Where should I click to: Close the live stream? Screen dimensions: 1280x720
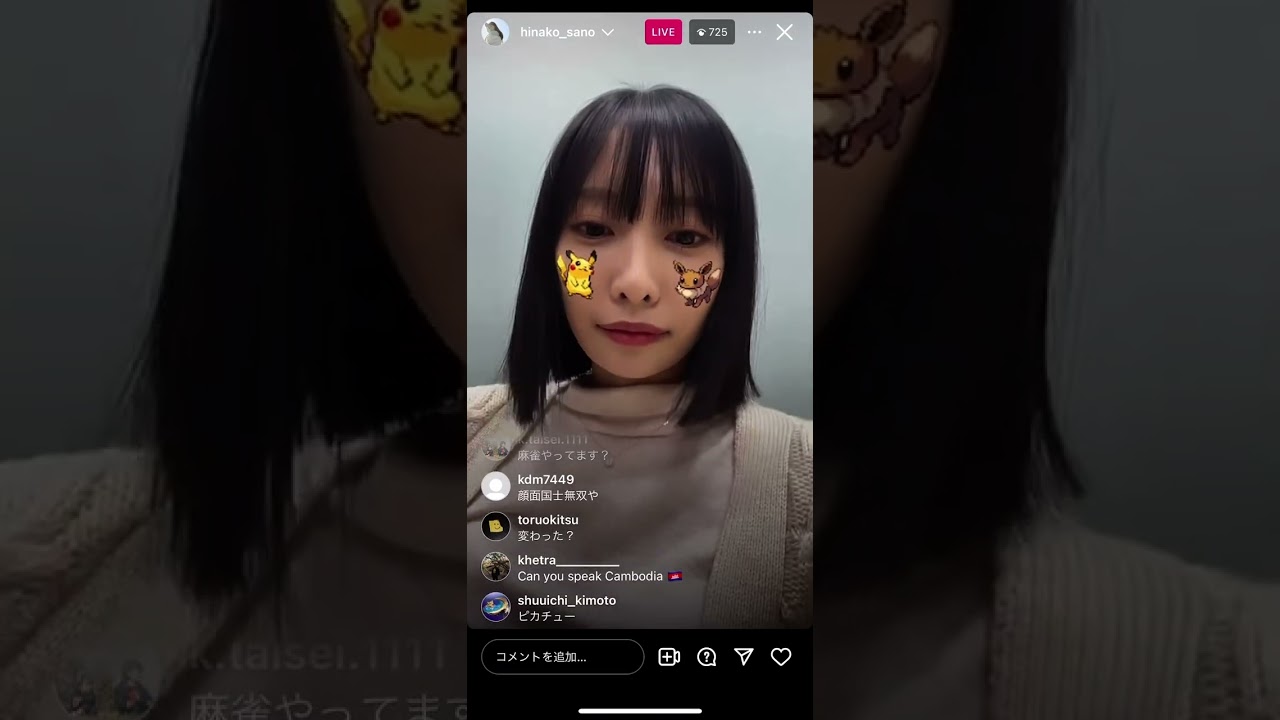pyautogui.click(x=785, y=32)
